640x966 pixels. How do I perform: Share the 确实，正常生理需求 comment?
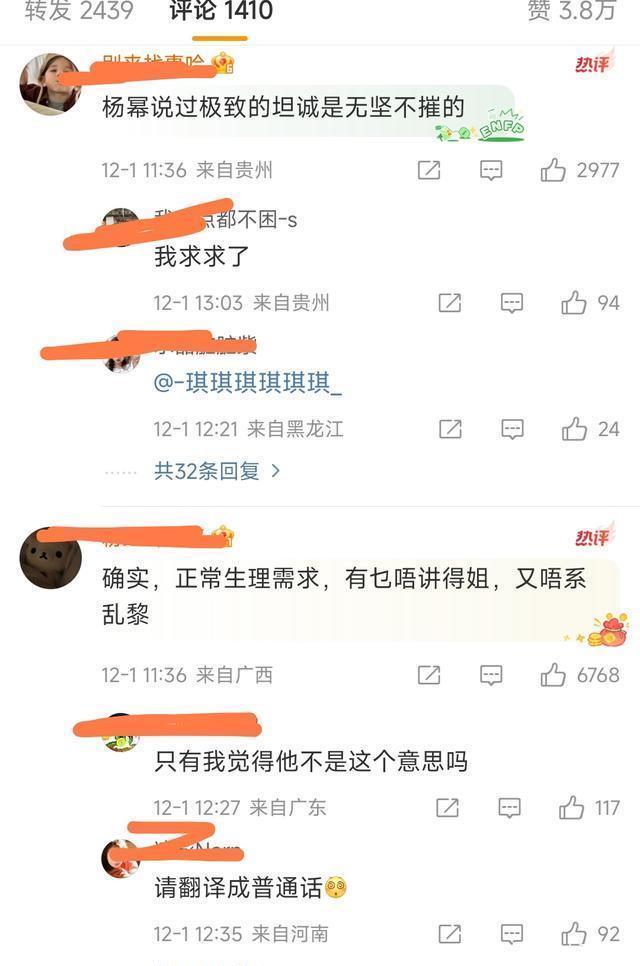pyautogui.click(x=429, y=675)
